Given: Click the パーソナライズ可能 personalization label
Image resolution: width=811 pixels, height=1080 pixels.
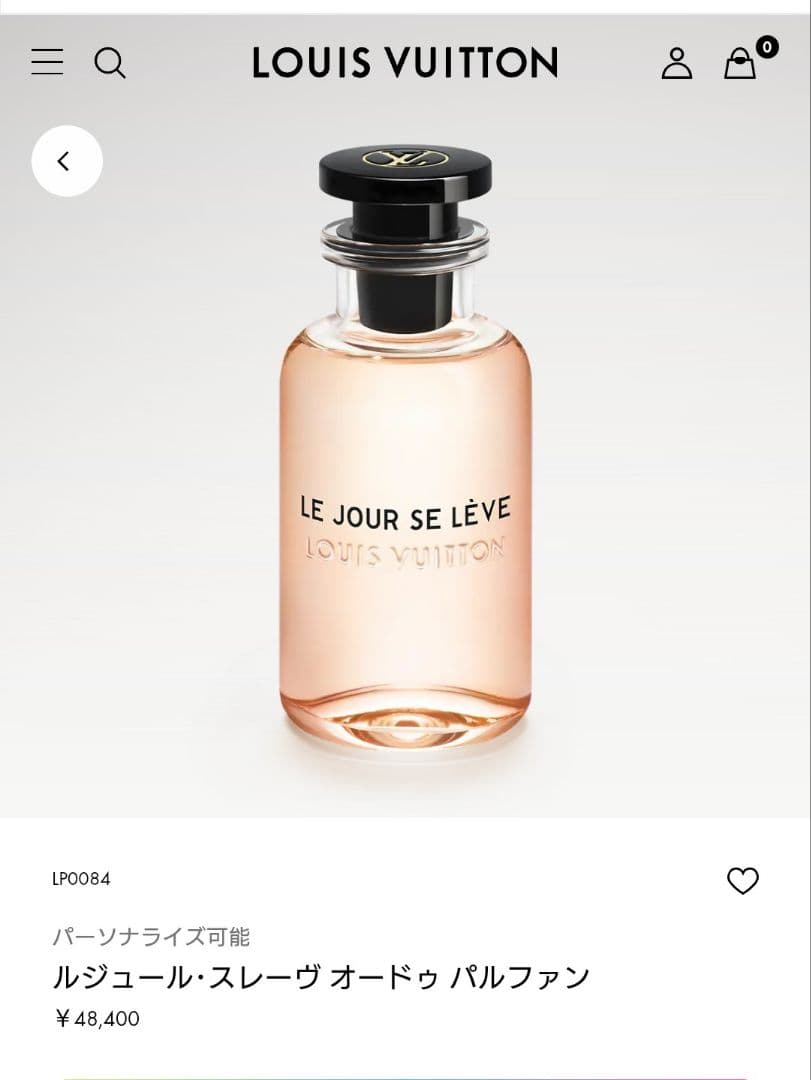Looking at the screenshot, I should pyautogui.click(x=152, y=936).
